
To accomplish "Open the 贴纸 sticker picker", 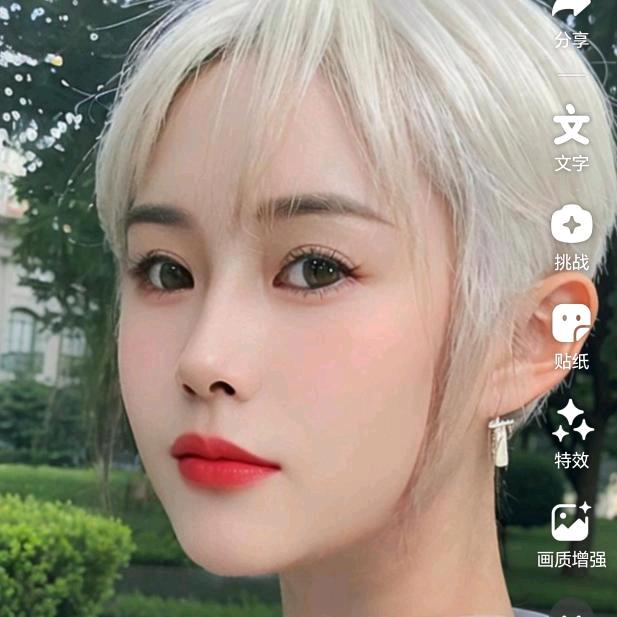I will [572, 324].
